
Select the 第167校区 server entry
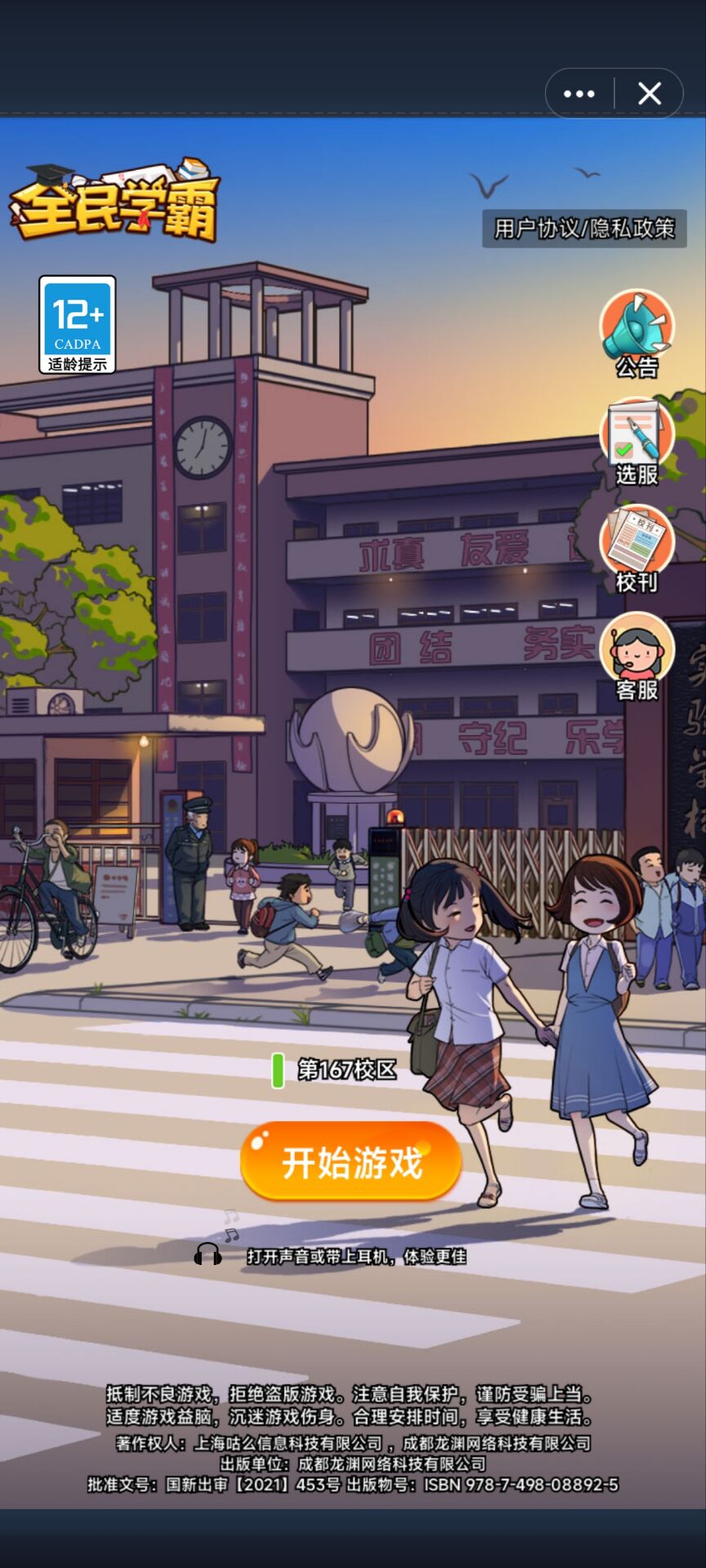point(335,1070)
